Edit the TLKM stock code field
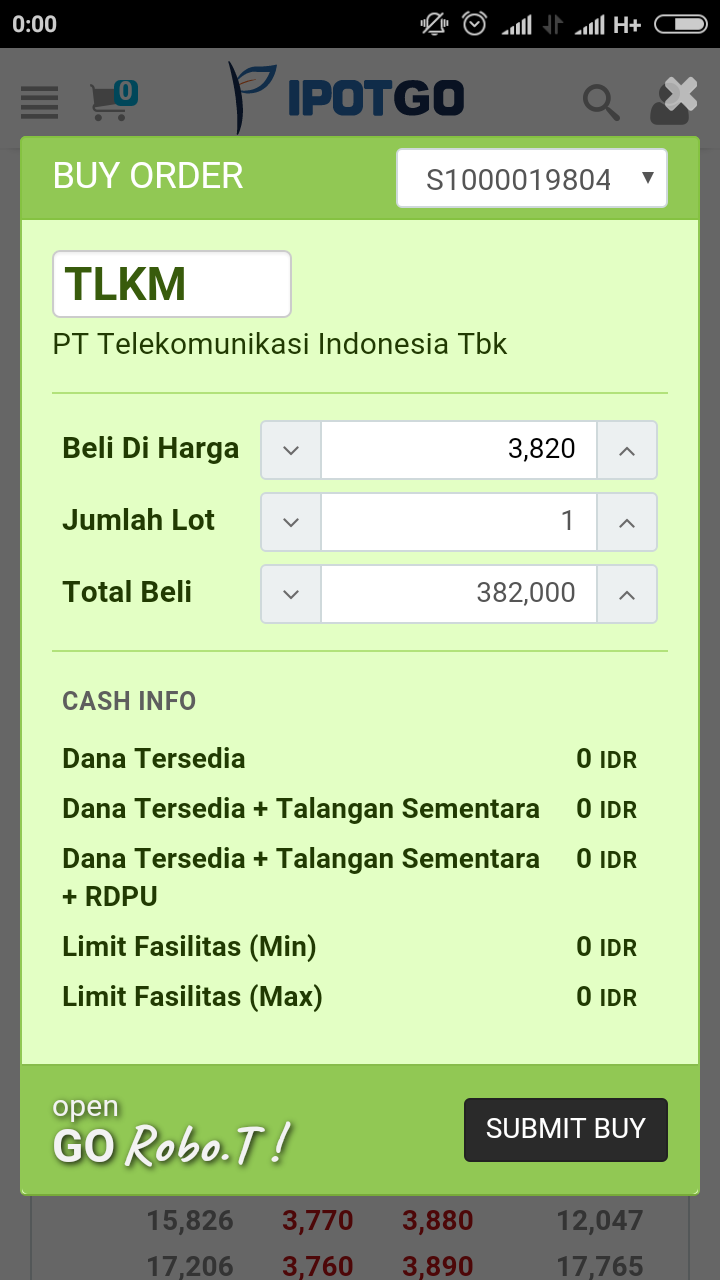This screenshot has height=1280, width=720. (x=172, y=284)
